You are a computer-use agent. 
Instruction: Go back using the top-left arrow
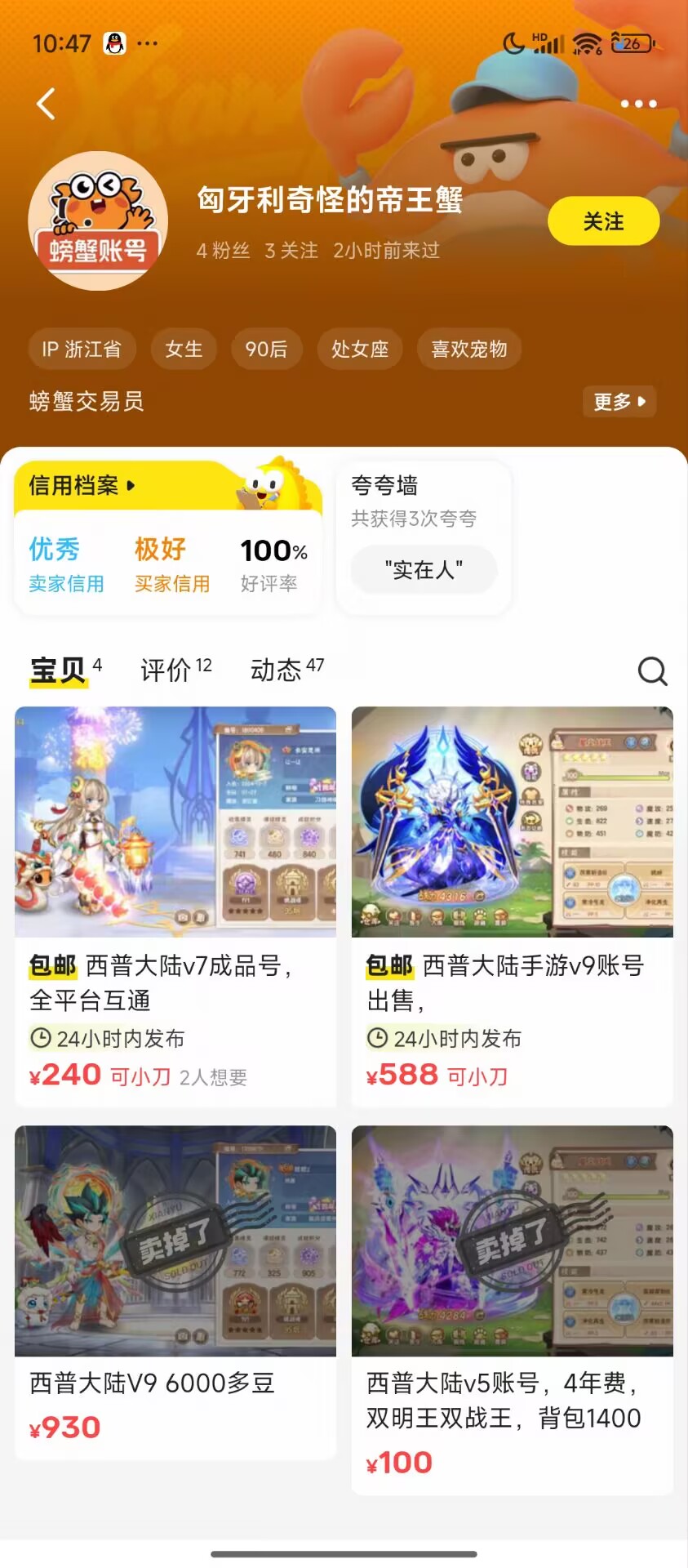click(47, 104)
